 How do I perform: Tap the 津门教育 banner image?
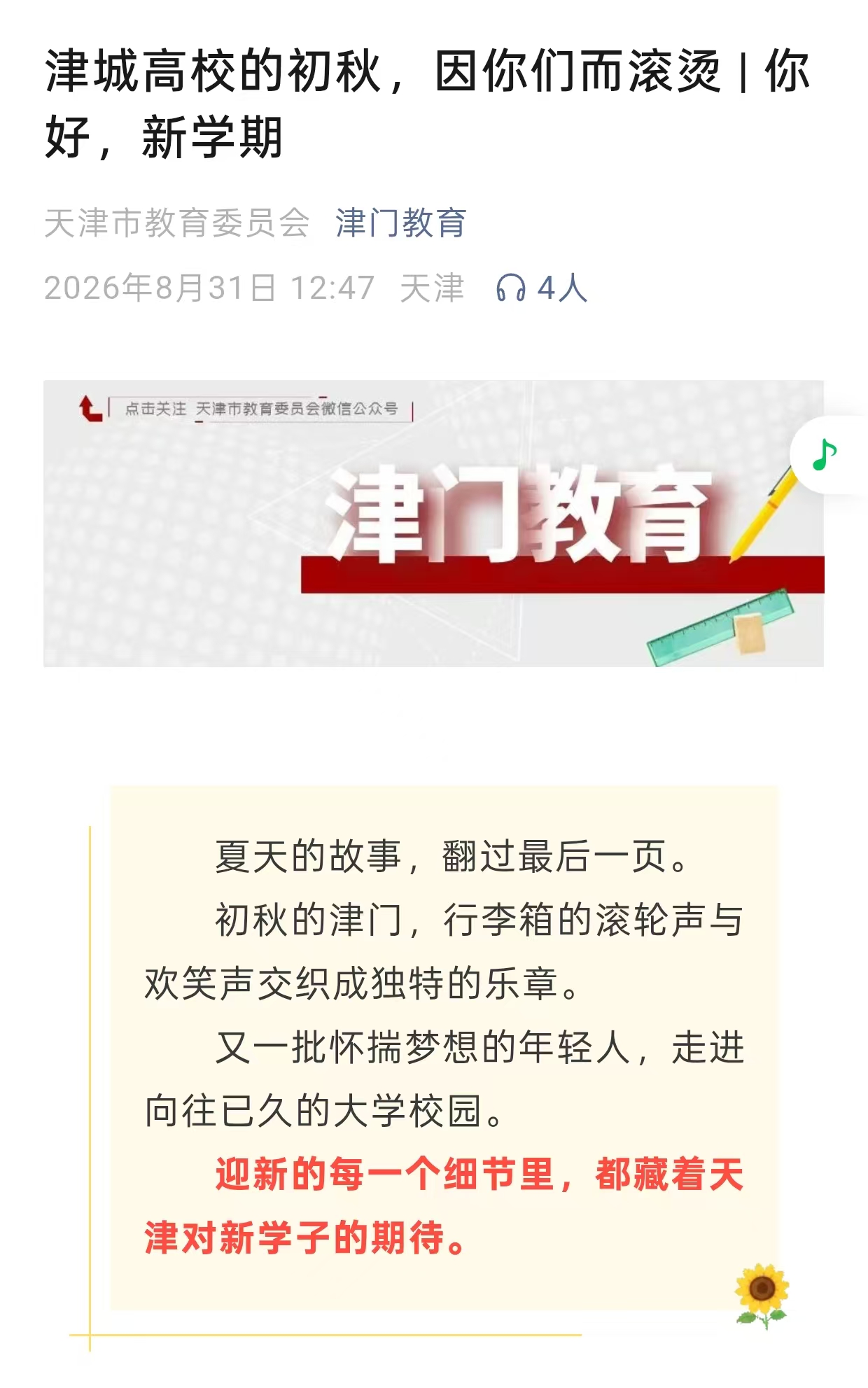pos(433,524)
